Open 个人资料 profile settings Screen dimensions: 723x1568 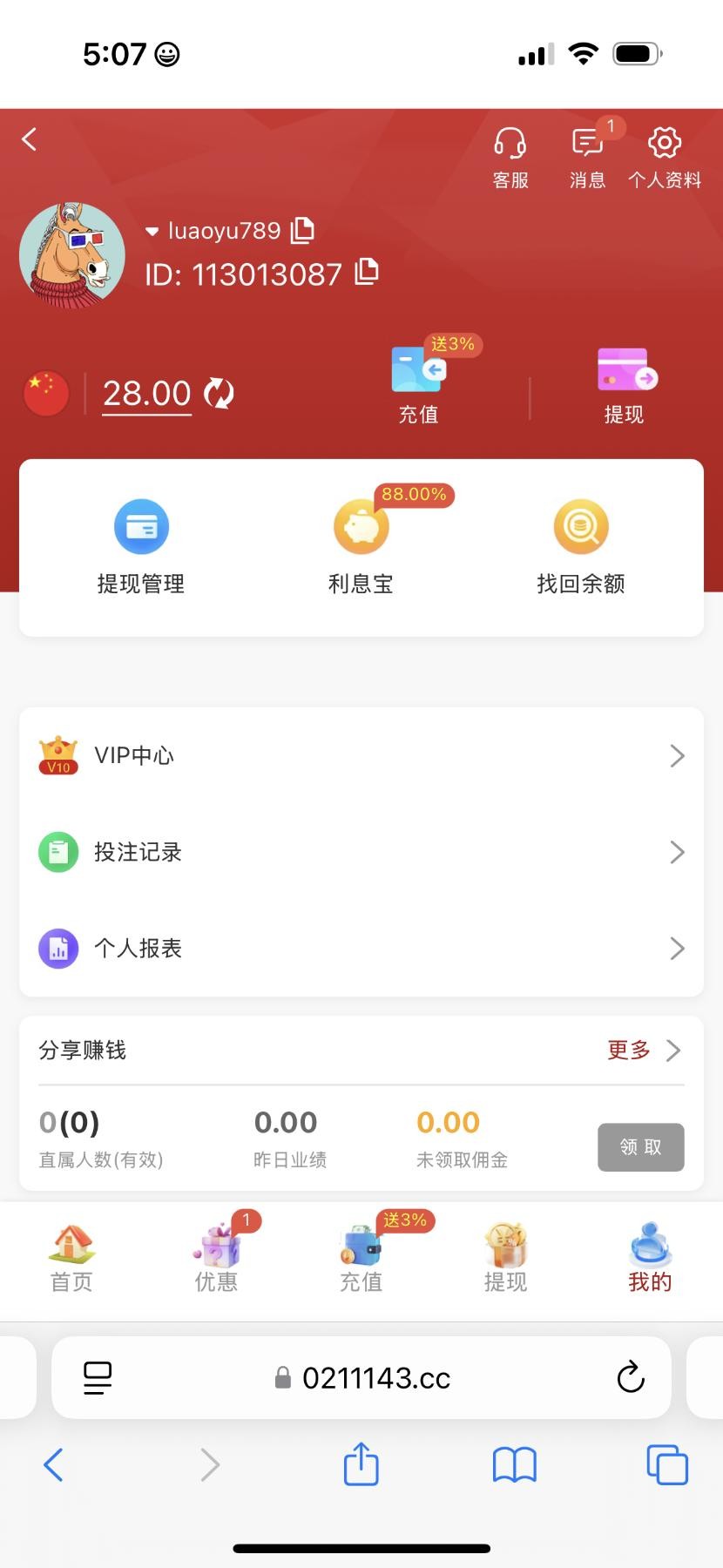tap(665, 157)
